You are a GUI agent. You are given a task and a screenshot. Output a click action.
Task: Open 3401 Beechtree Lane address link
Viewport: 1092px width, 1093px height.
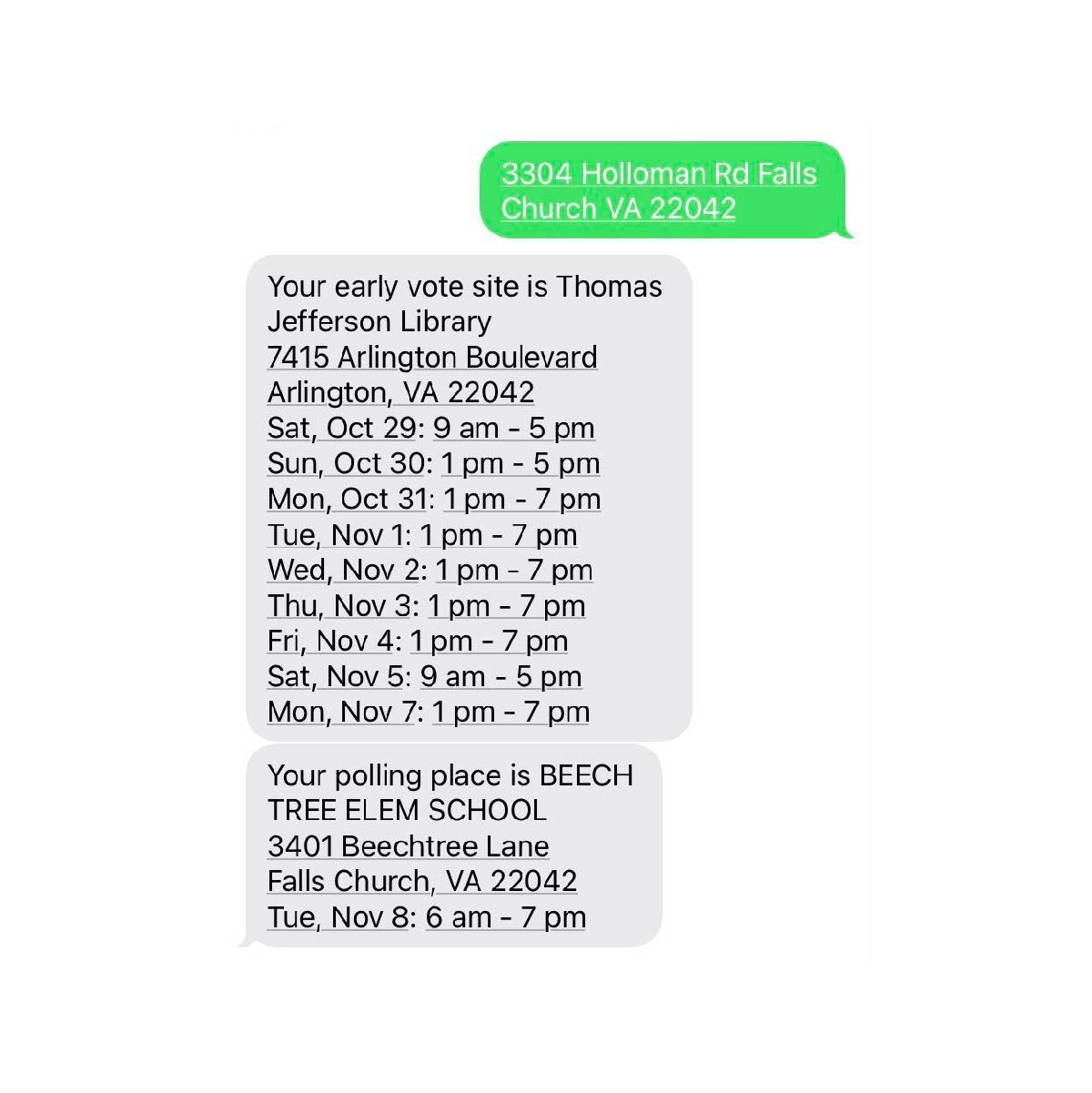pos(408,846)
